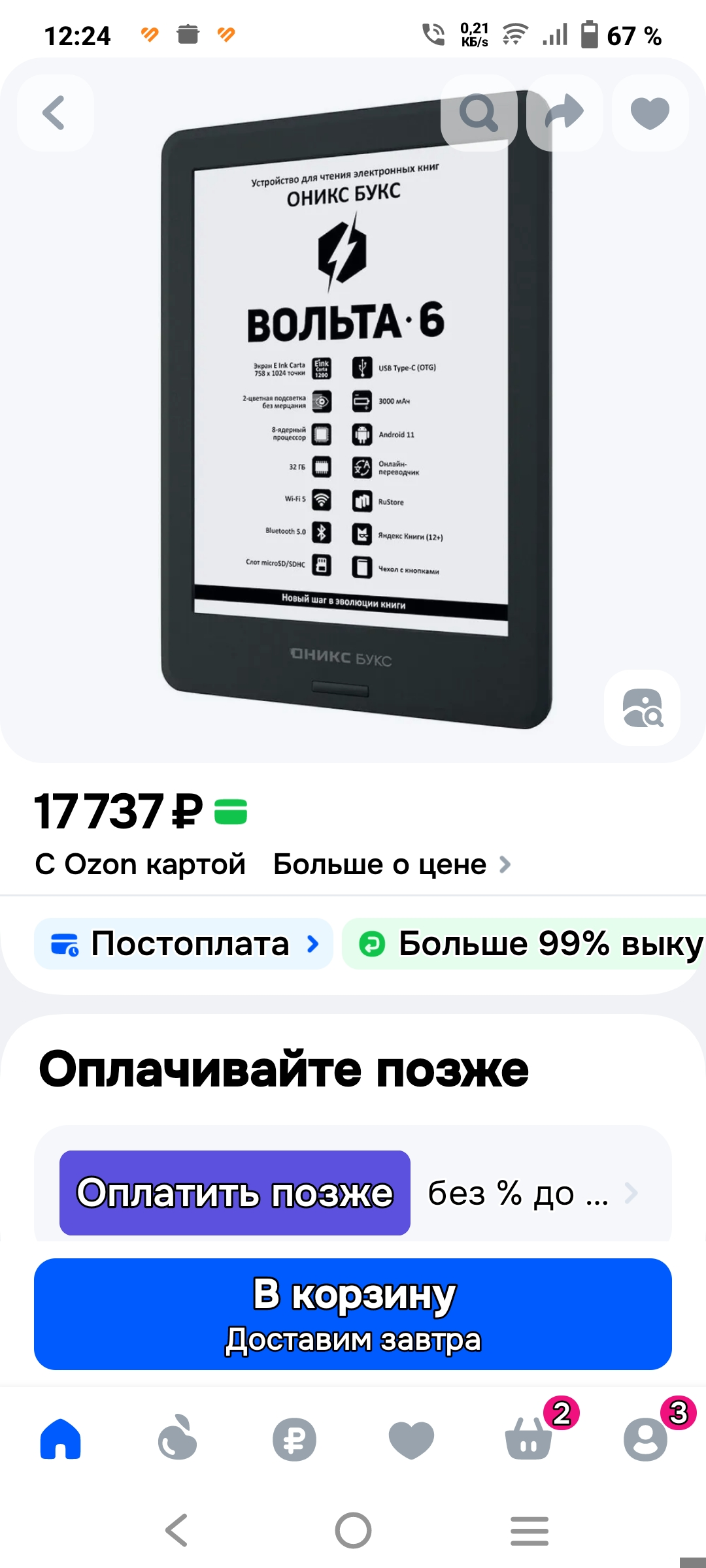
Task: Open the profile tab
Action: click(x=645, y=1439)
